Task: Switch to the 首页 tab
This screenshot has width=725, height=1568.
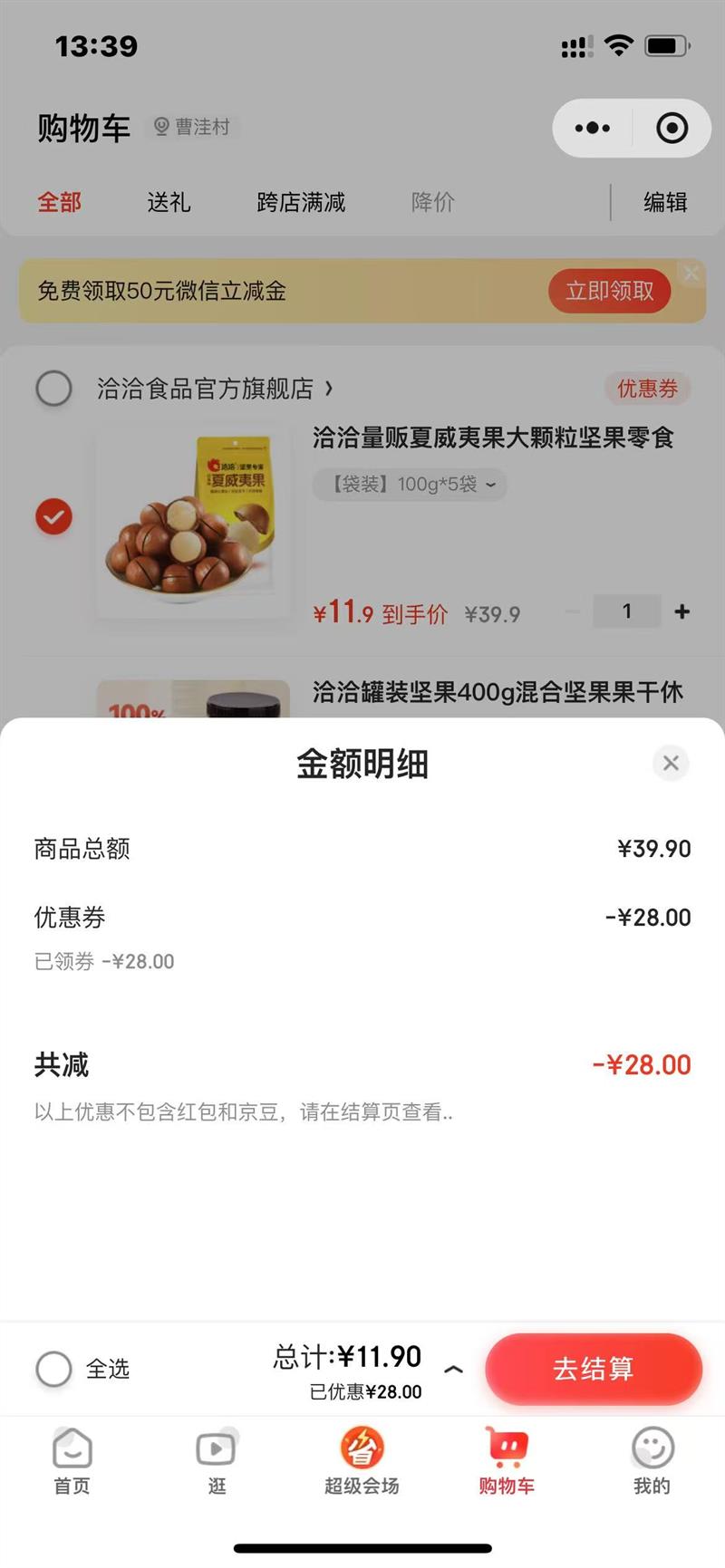Action: (72, 1460)
